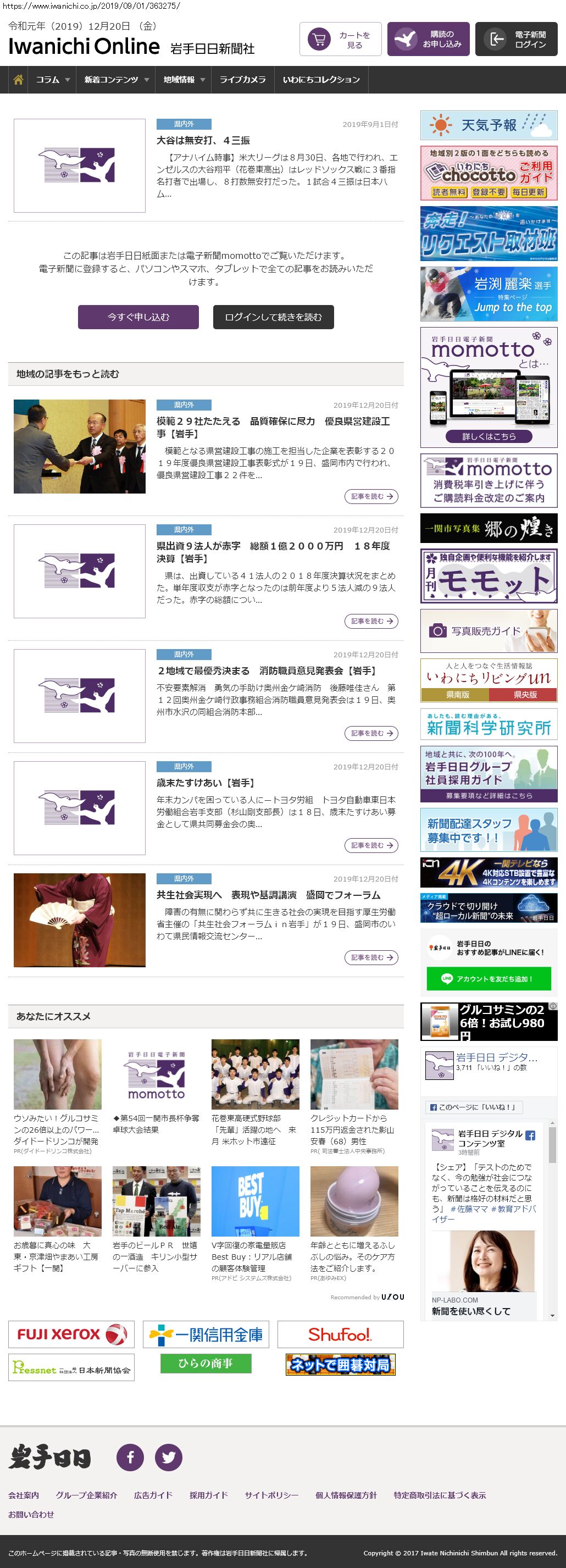
Task: Open the 歳末たすけあい【岩手】 article headline
Action: coord(205,783)
